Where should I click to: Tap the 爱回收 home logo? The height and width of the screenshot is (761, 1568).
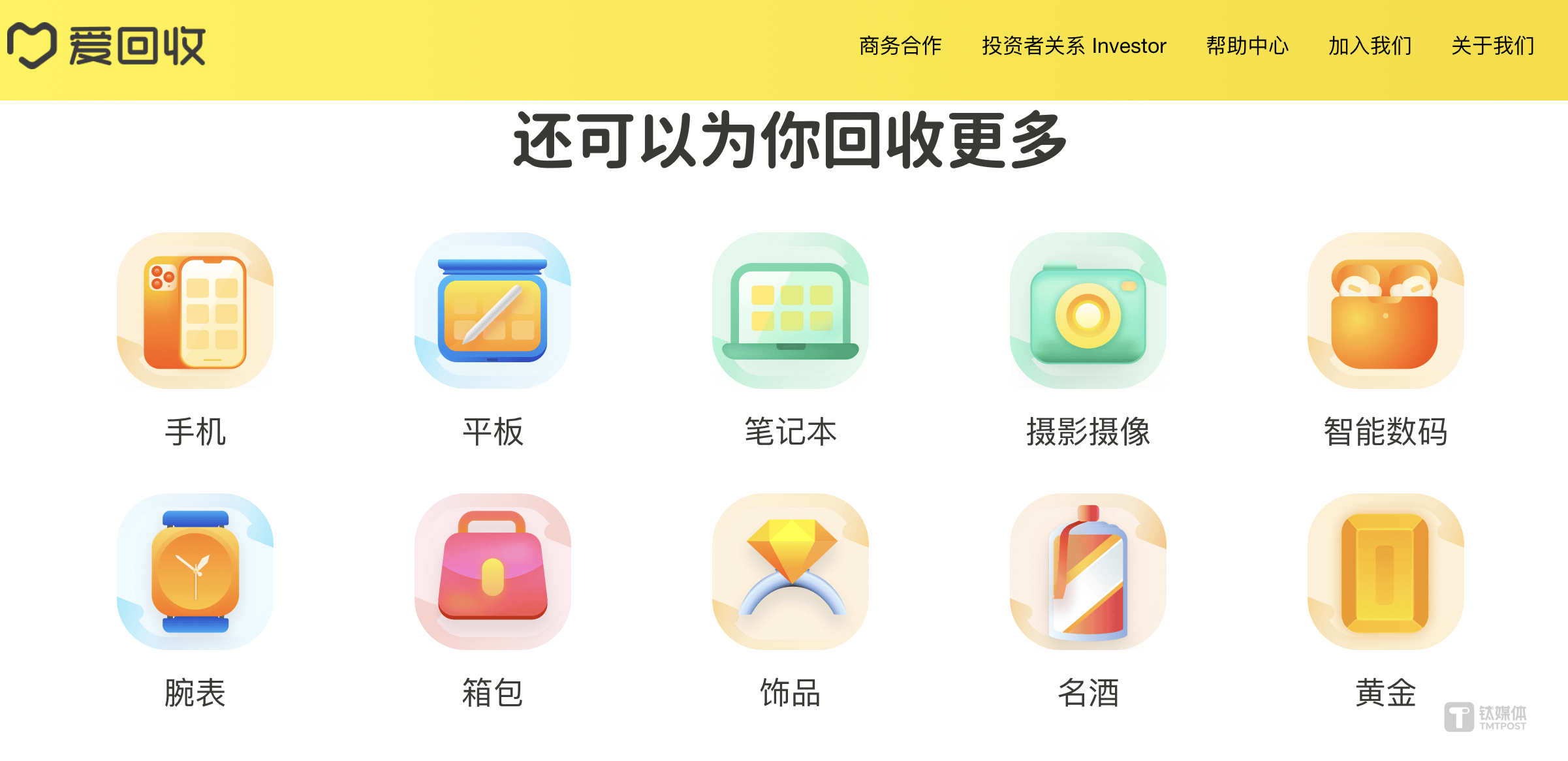(106, 46)
